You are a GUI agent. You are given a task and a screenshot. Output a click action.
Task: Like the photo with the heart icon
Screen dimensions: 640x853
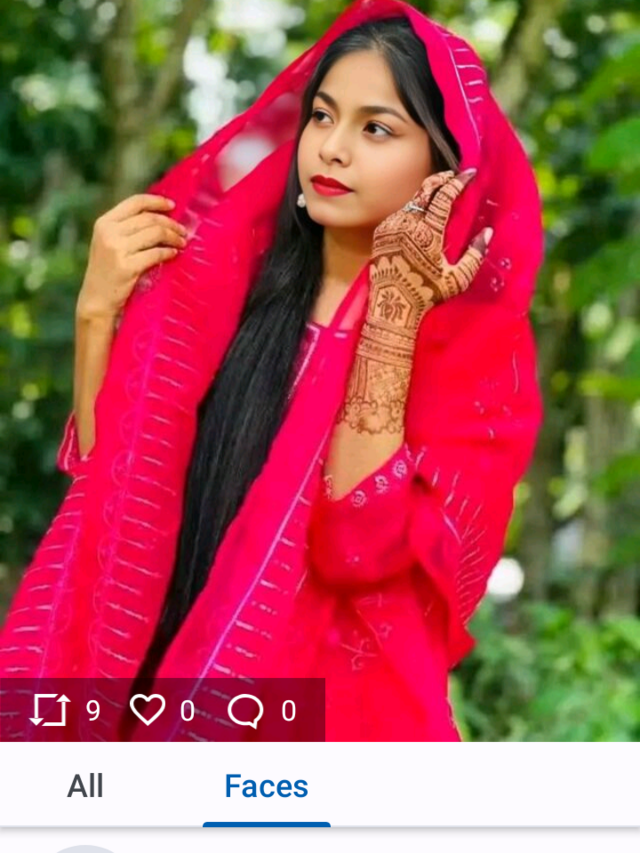(x=148, y=710)
